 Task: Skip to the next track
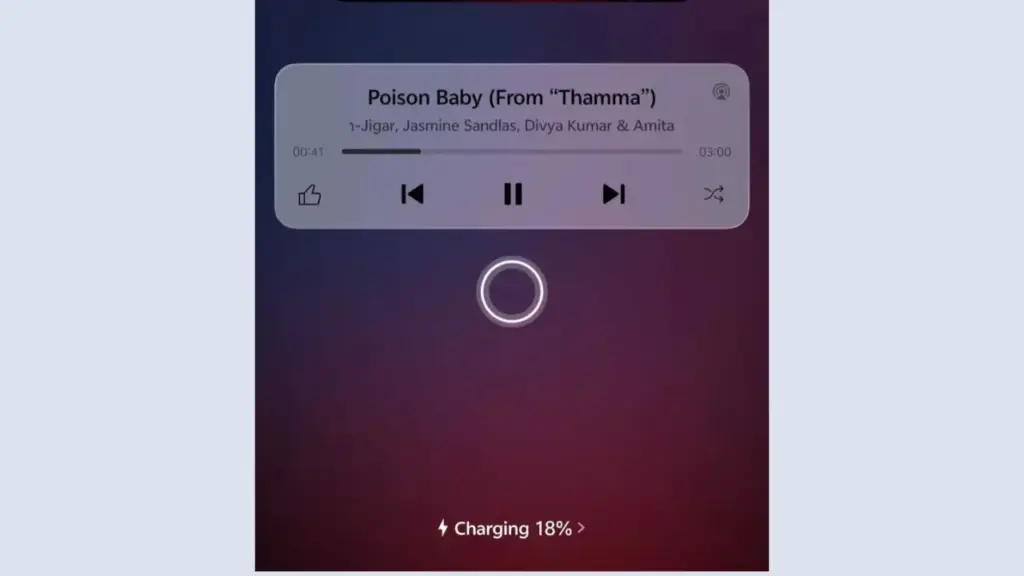tap(613, 194)
